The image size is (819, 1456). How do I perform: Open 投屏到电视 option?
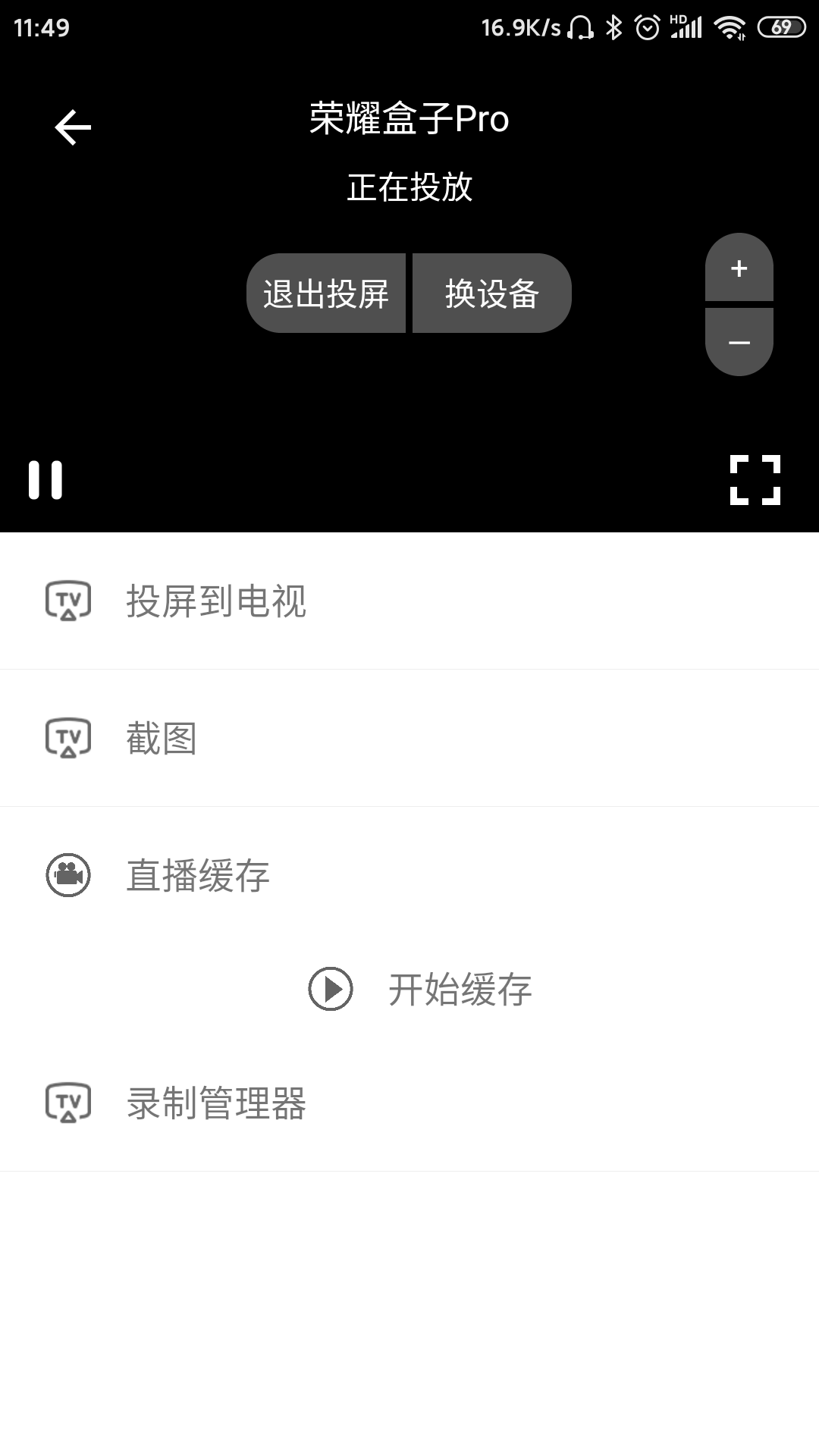point(409,601)
